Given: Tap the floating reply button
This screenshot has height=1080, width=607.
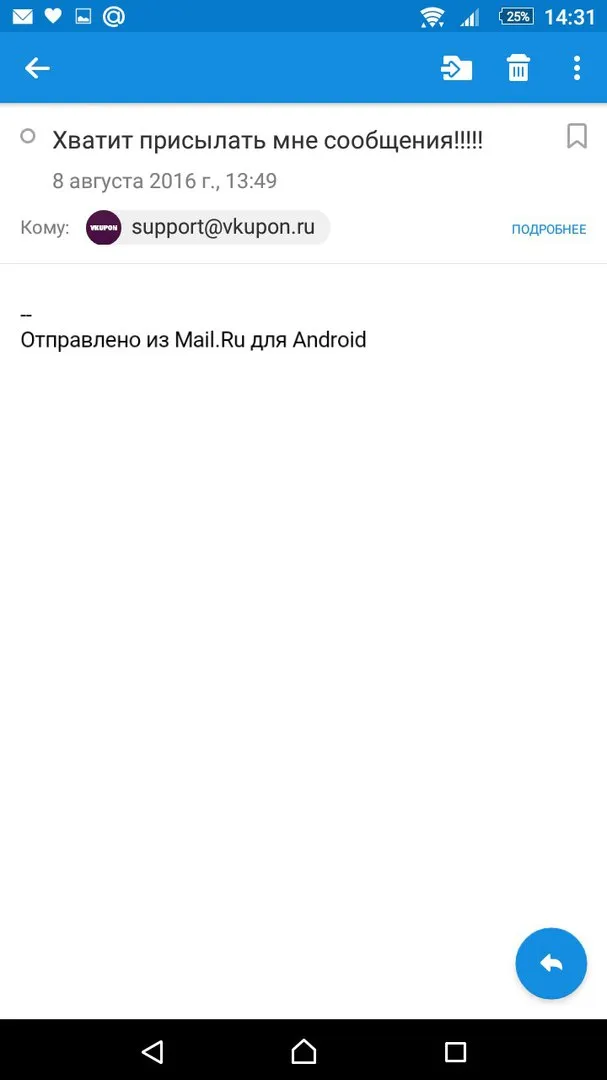Looking at the screenshot, I should (551, 963).
